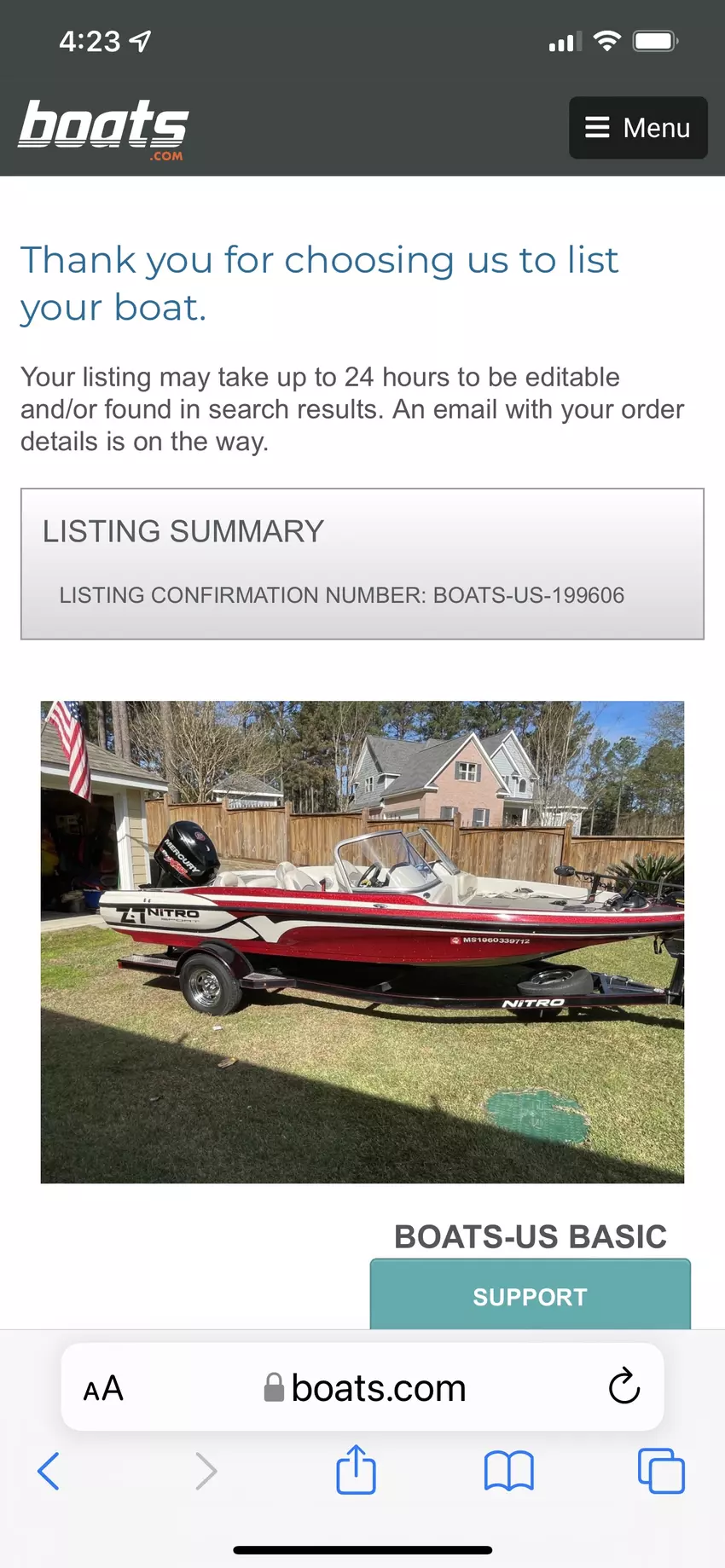The height and width of the screenshot is (1568, 725).
Task: Tap the Support button
Action: [x=530, y=1295]
